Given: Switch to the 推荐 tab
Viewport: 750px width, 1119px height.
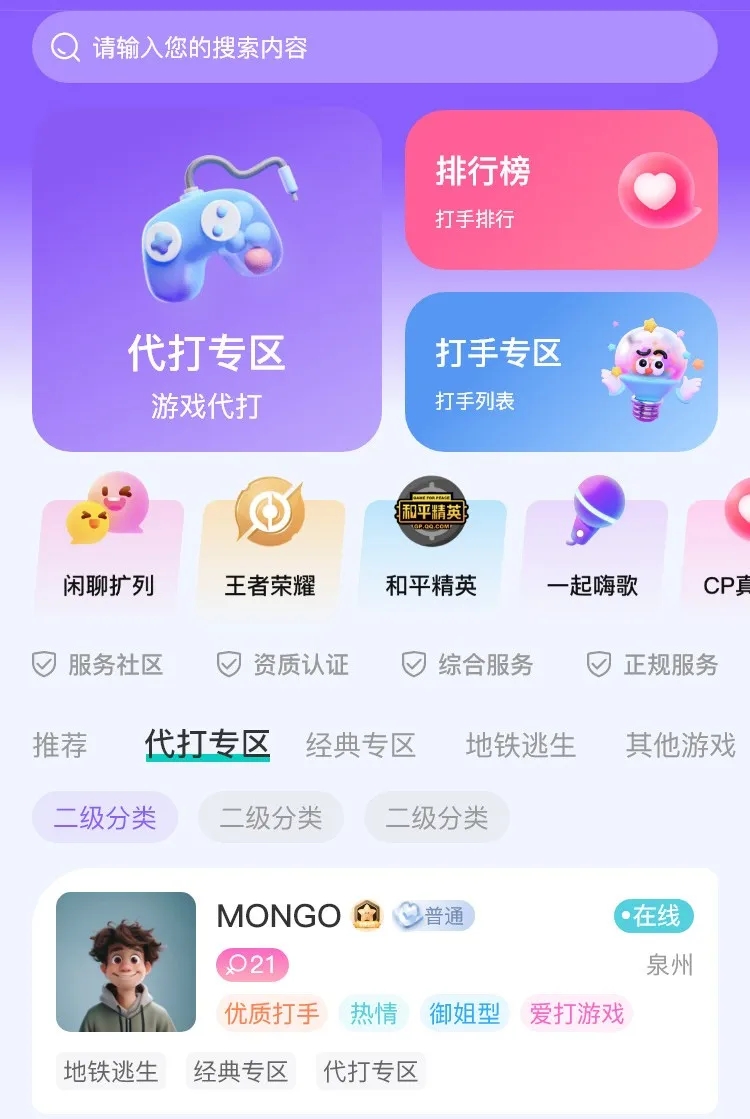Looking at the screenshot, I should pos(59,744).
